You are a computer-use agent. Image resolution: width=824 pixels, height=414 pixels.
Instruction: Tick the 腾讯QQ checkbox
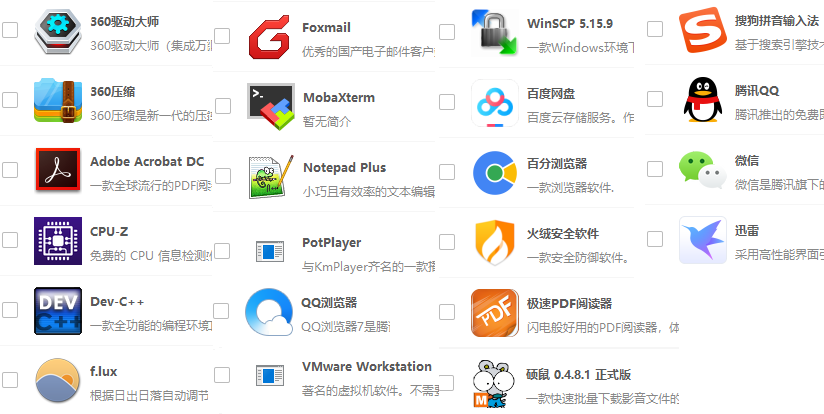click(x=655, y=98)
